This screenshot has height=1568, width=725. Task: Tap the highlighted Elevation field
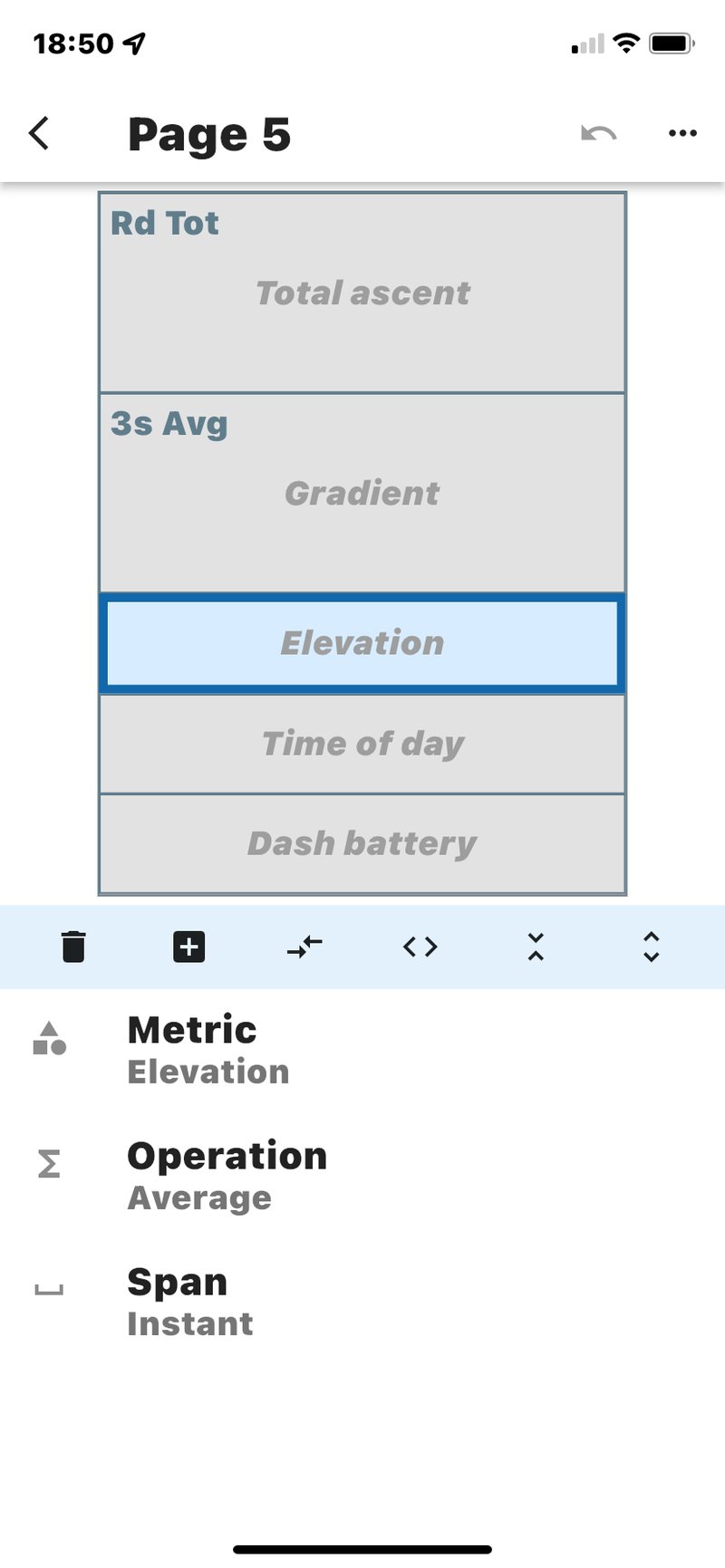(x=362, y=643)
